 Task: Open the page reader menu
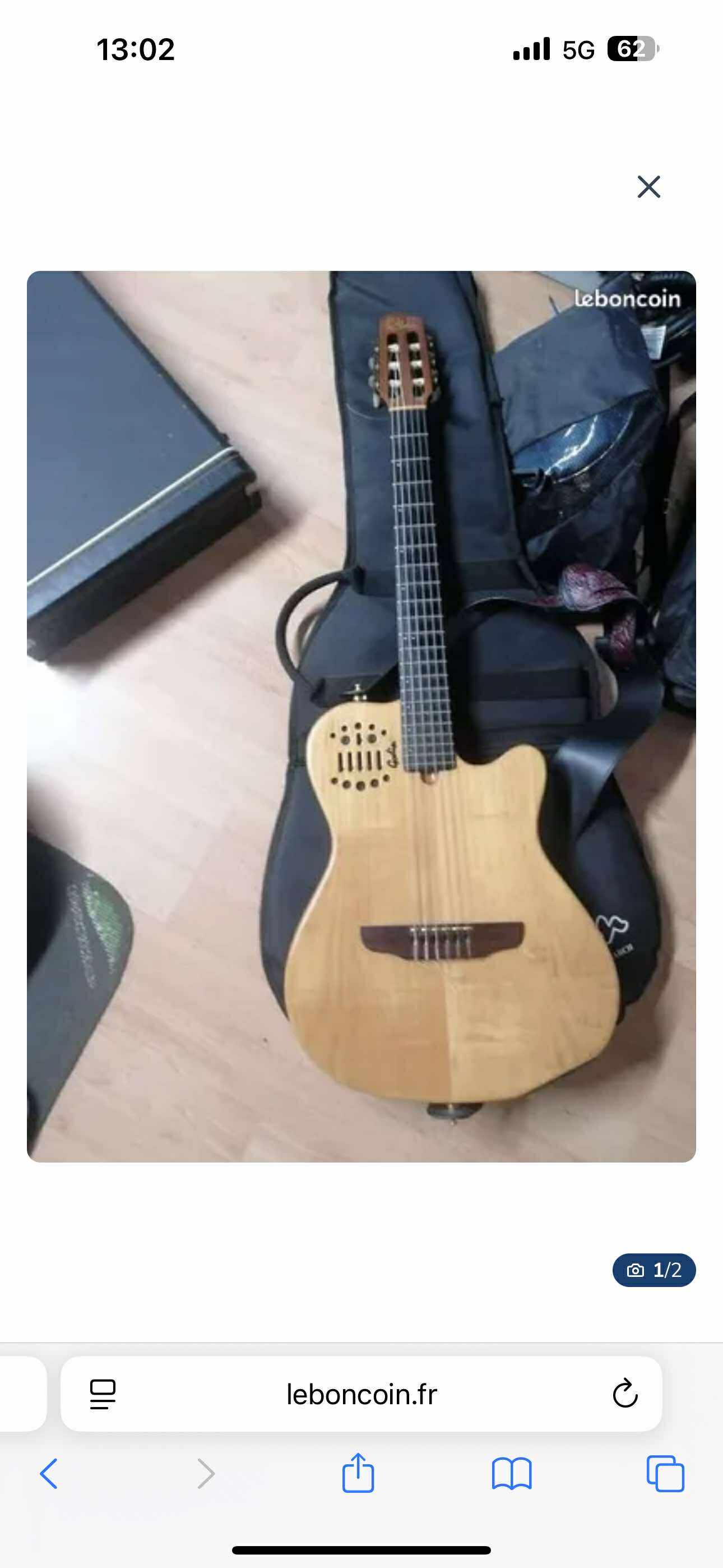(103, 1395)
